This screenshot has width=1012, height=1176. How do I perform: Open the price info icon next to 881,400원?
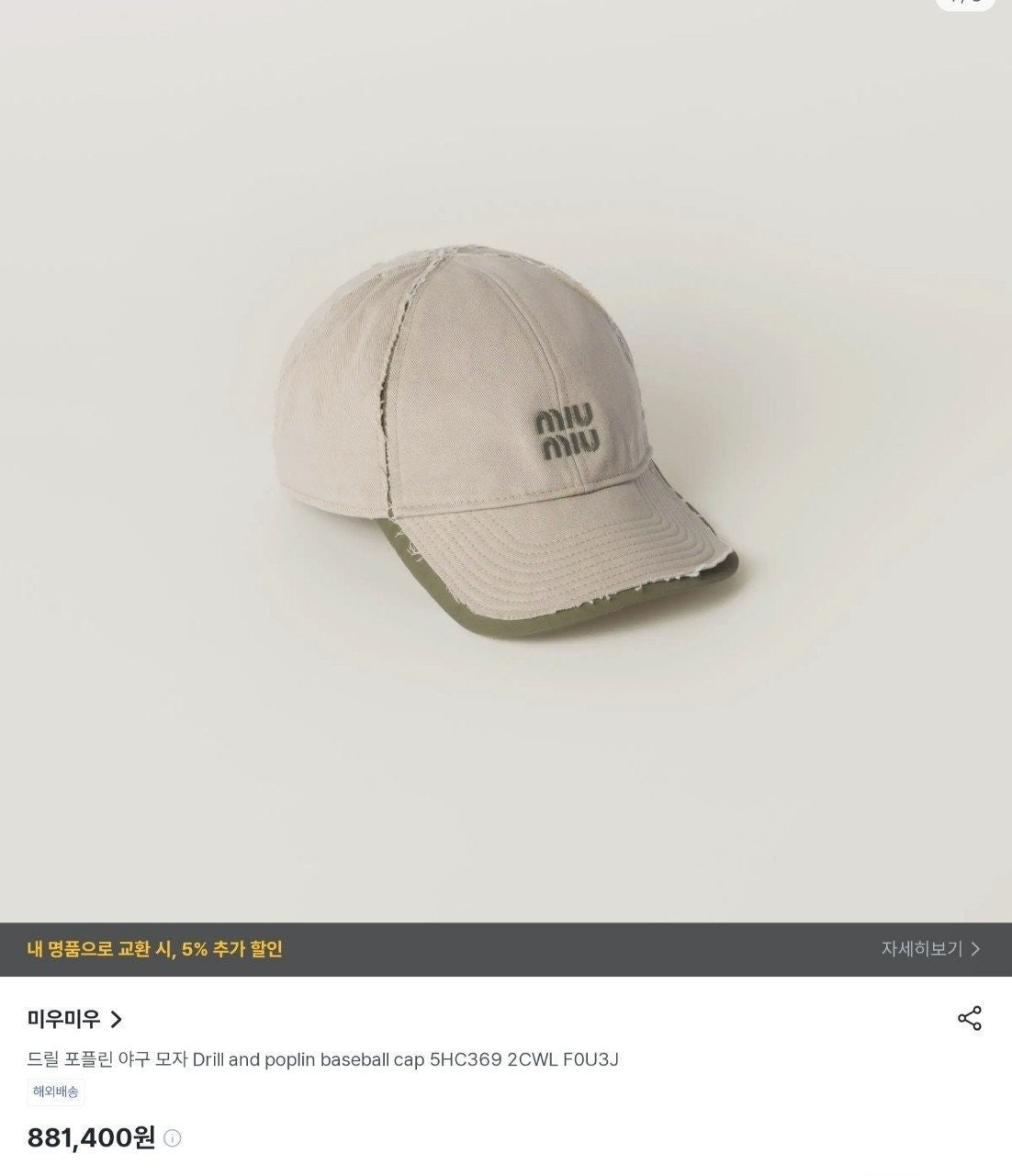tap(173, 1138)
